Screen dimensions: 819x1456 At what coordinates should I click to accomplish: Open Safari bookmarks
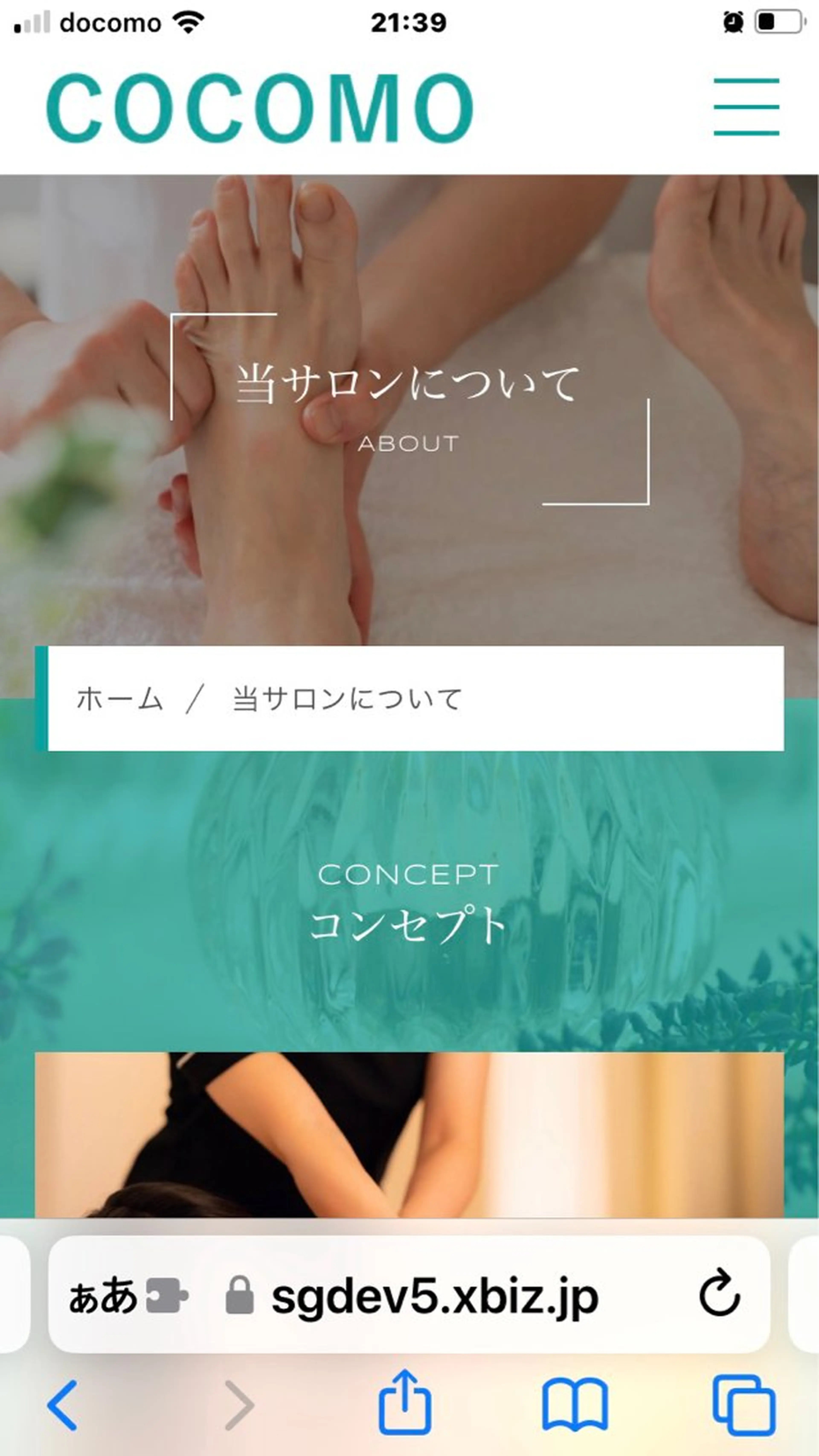click(x=575, y=1405)
